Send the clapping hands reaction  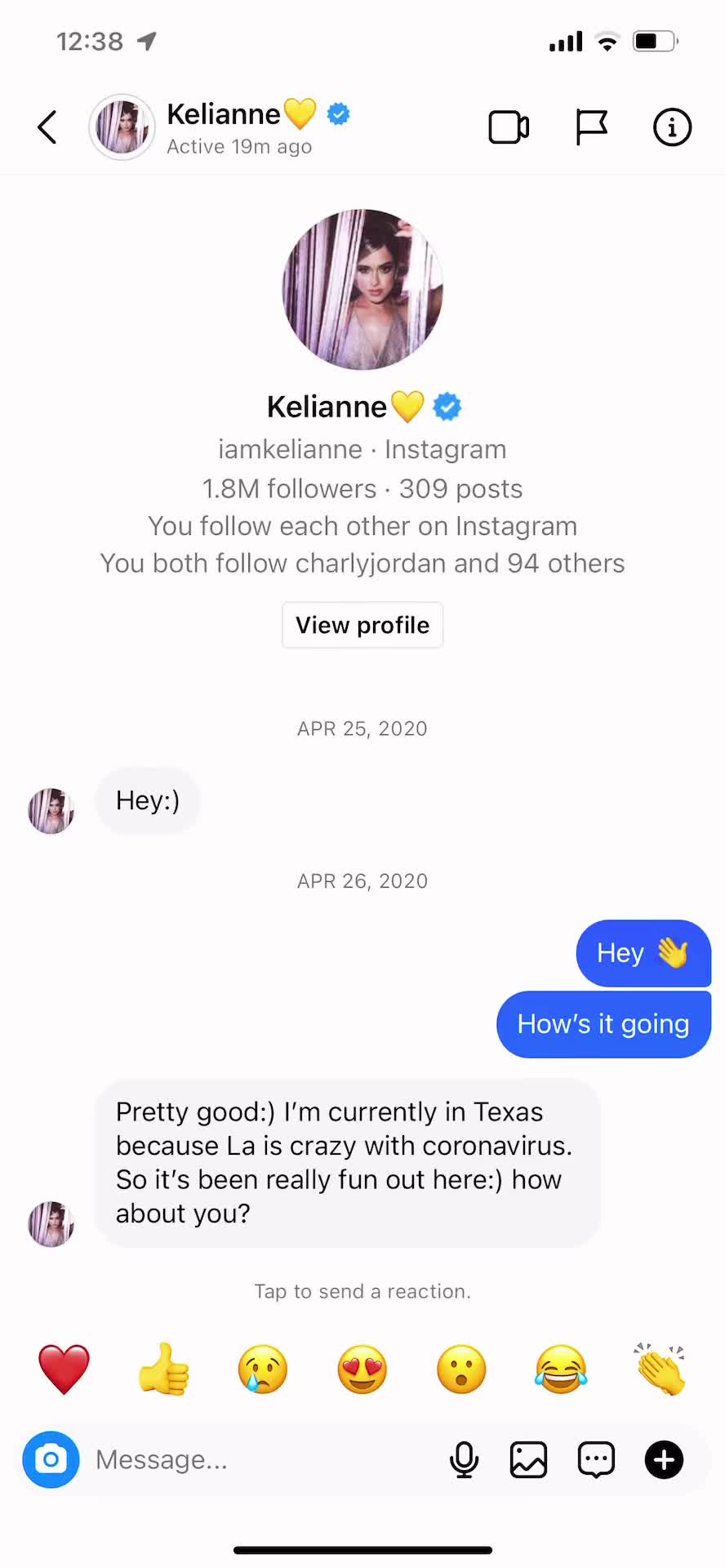coord(661,1369)
